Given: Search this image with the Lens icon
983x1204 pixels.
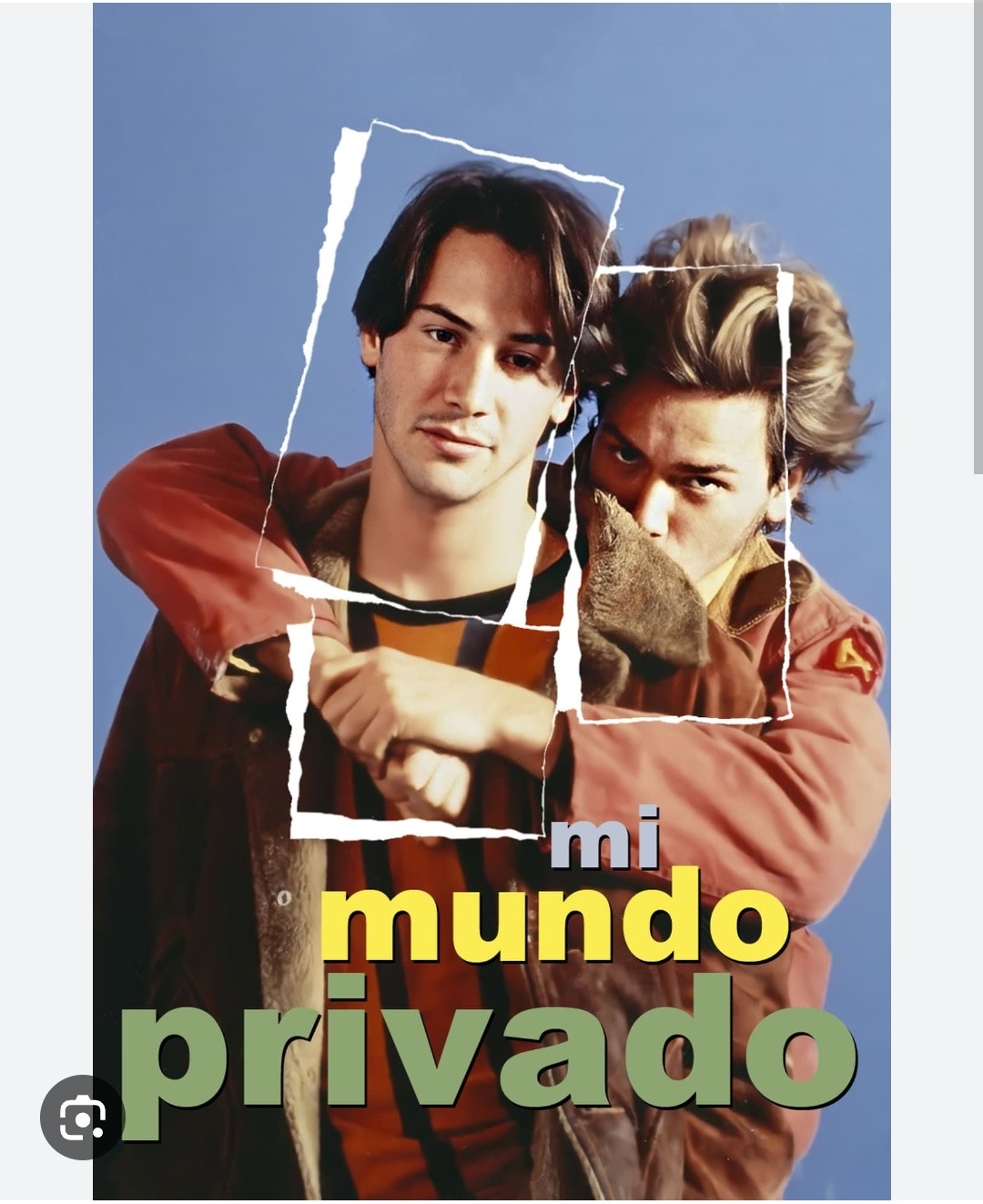Looking at the screenshot, I should click(x=82, y=1118).
